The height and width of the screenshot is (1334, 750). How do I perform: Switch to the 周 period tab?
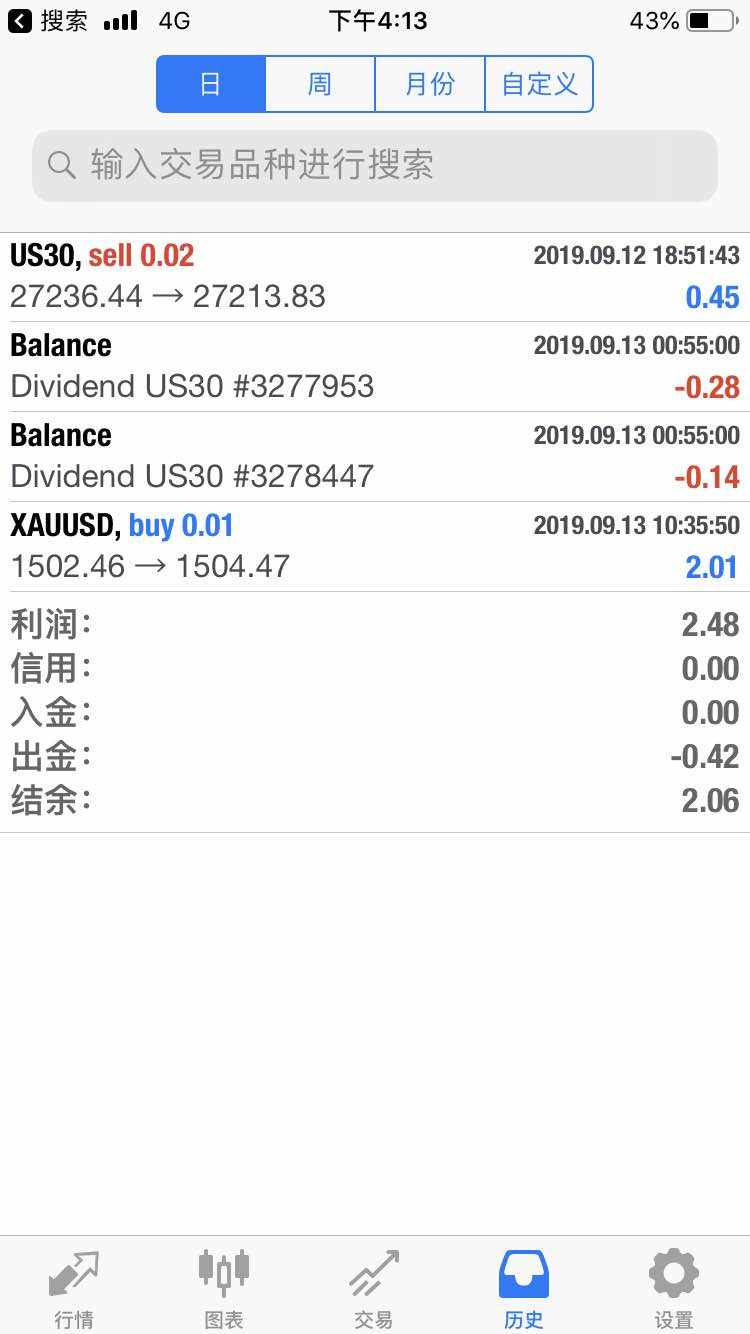(320, 84)
